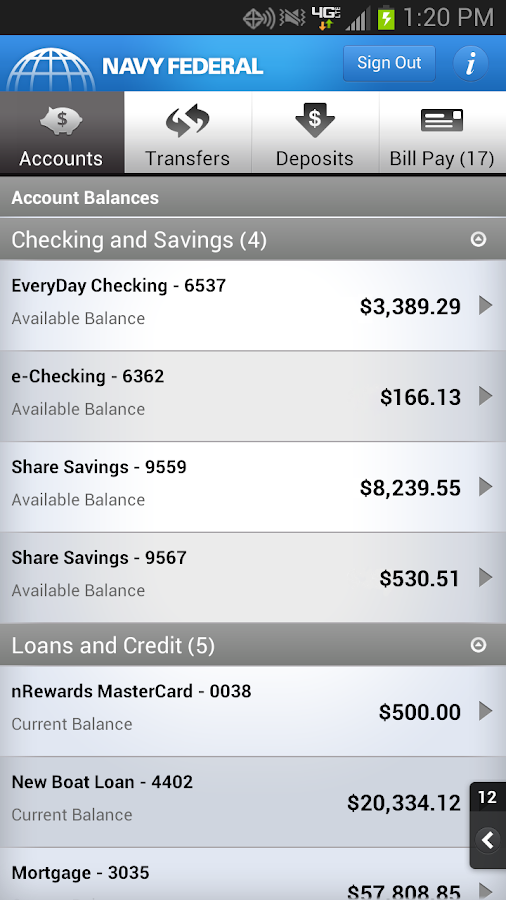Tap the Sign Out button
Viewport: 506px width, 900px height.
click(x=389, y=63)
